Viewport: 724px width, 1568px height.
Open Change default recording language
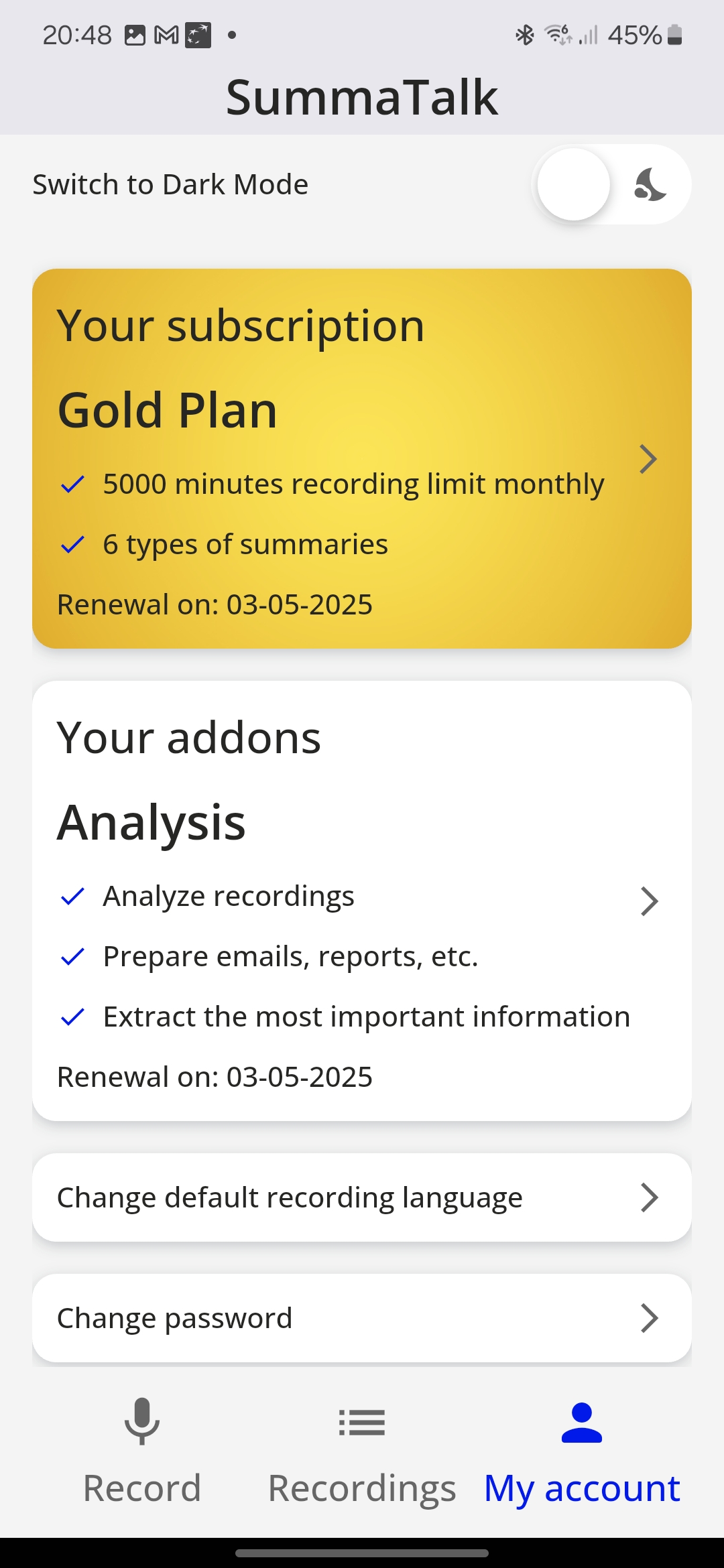click(x=362, y=1197)
